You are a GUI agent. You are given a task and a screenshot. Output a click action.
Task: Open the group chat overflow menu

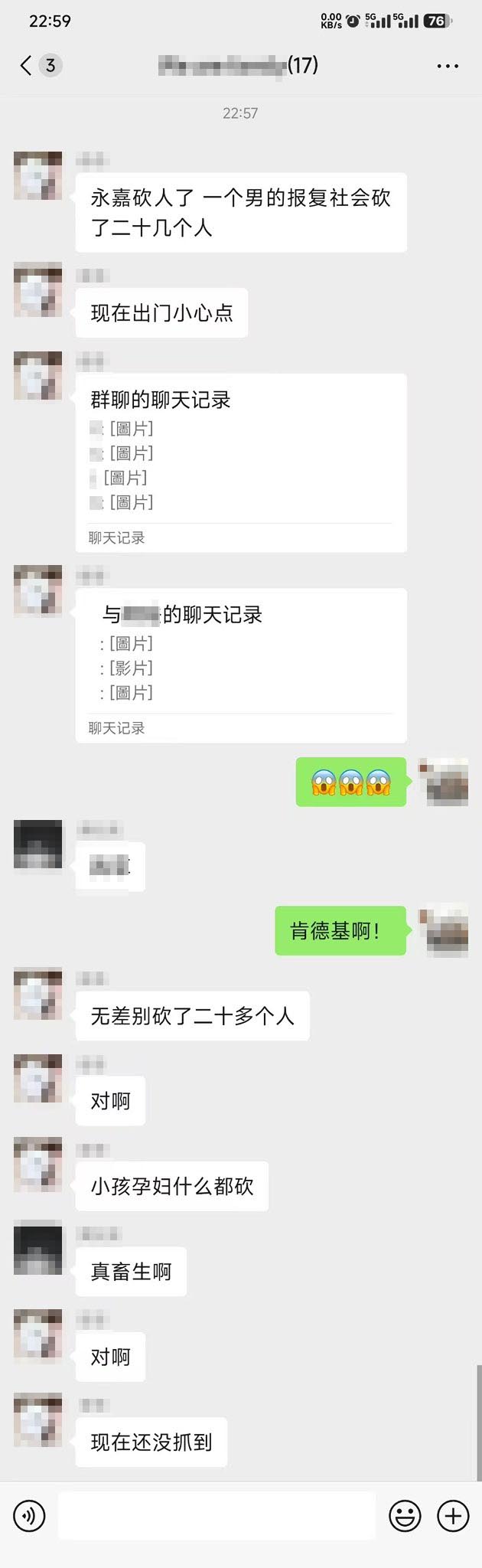click(448, 66)
